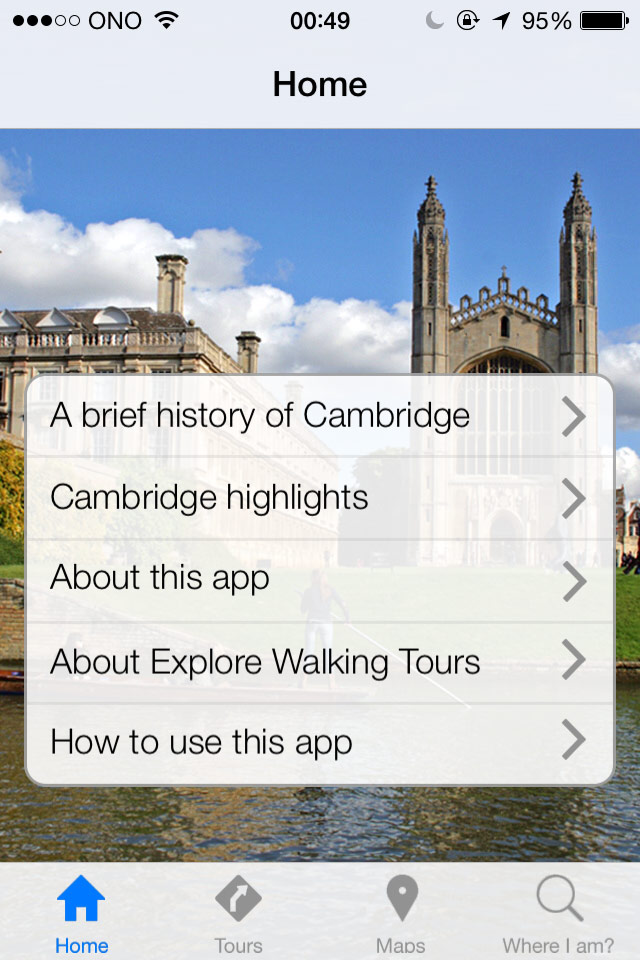The height and width of the screenshot is (960, 640).
Task: Select the Home tab
Action: pyautogui.click(x=81, y=914)
